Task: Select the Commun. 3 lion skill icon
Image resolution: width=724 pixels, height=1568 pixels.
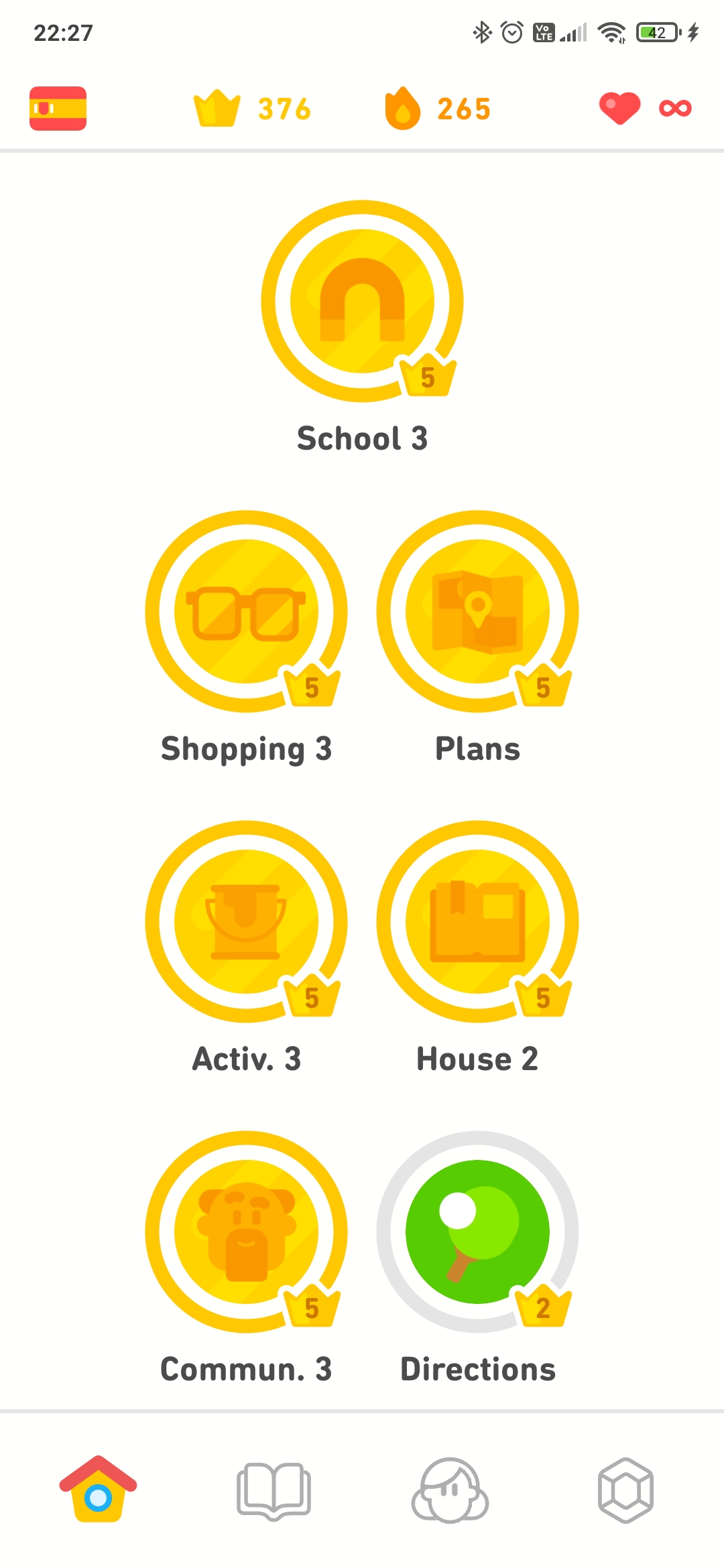Action: click(246, 1233)
